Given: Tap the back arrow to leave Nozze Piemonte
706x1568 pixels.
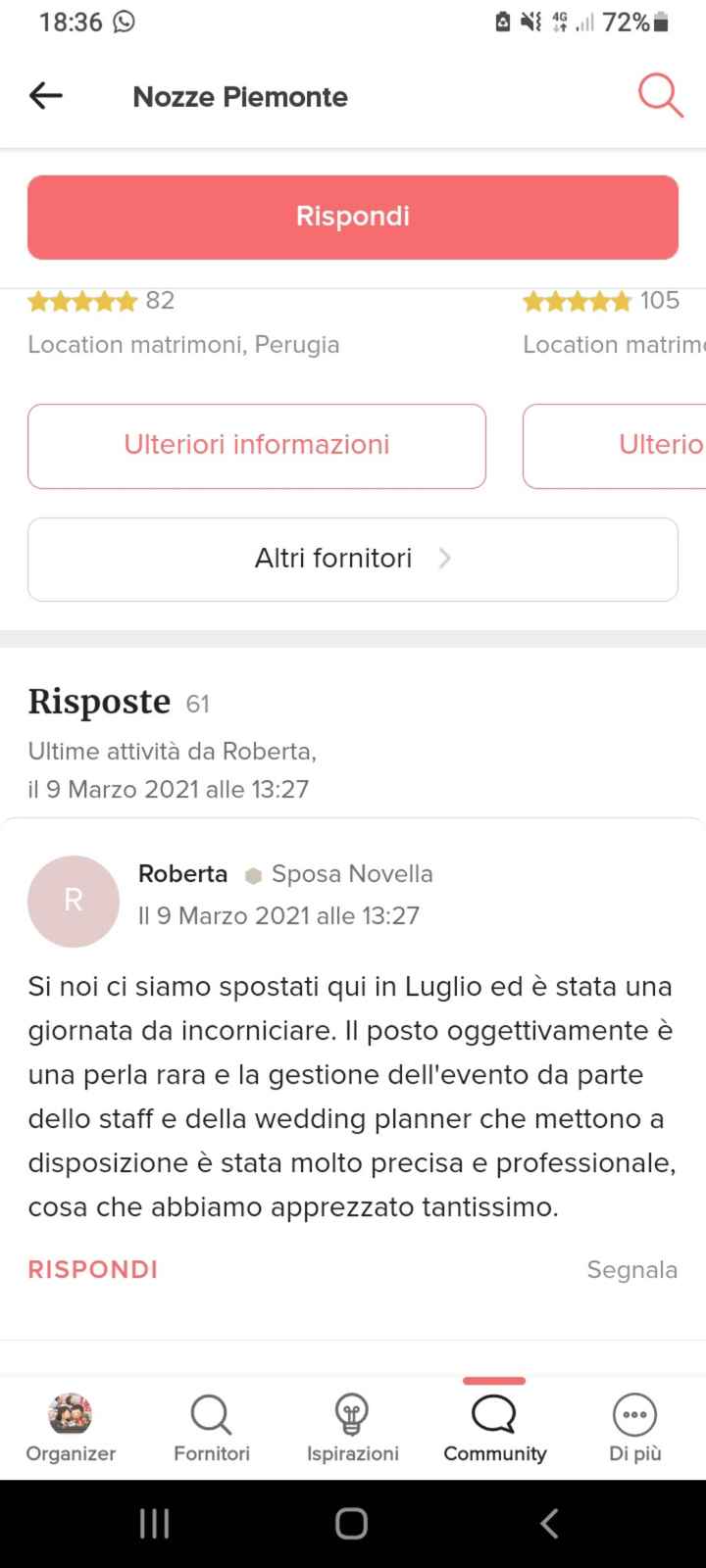Looking at the screenshot, I should point(44,95).
